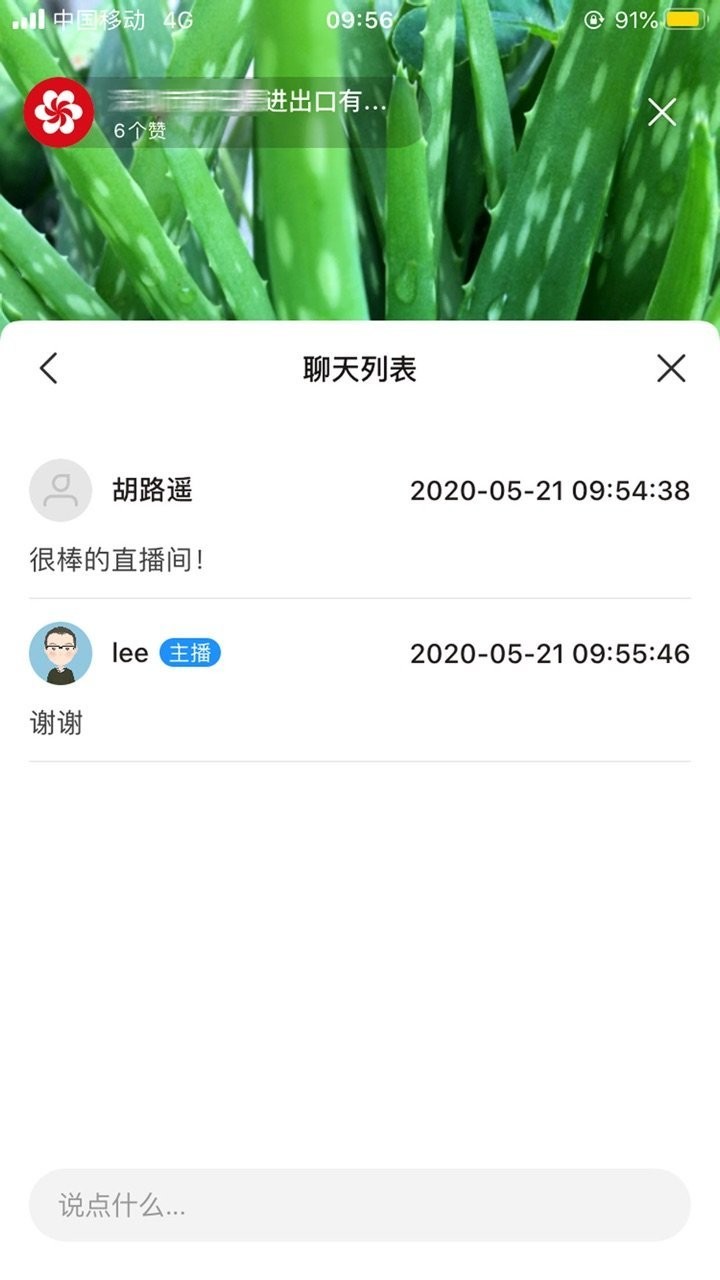Tap the 说点什么 message input field
Viewport: 720px width, 1280px height.
click(x=360, y=1205)
